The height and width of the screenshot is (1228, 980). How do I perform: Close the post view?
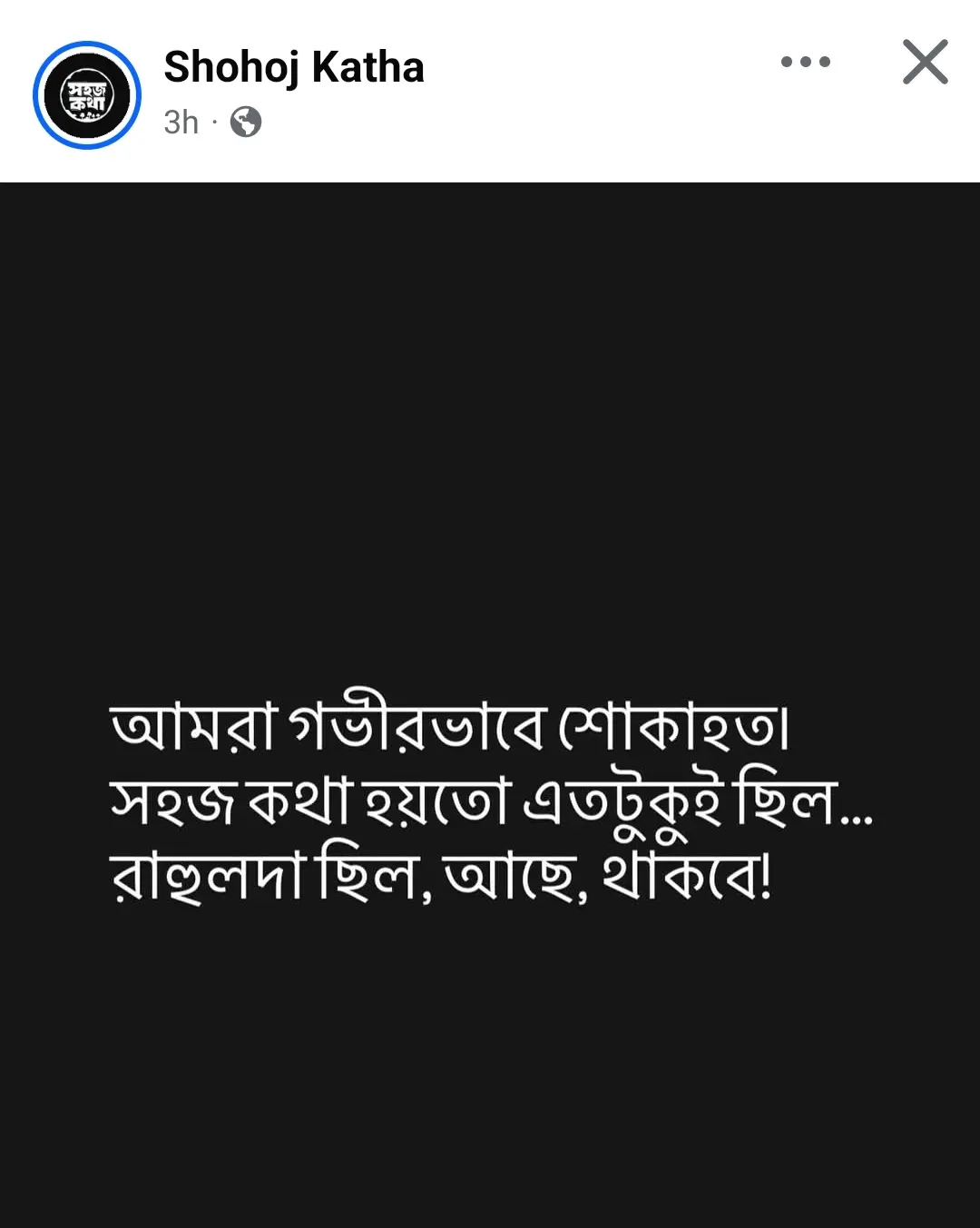pyautogui.click(x=925, y=62)
